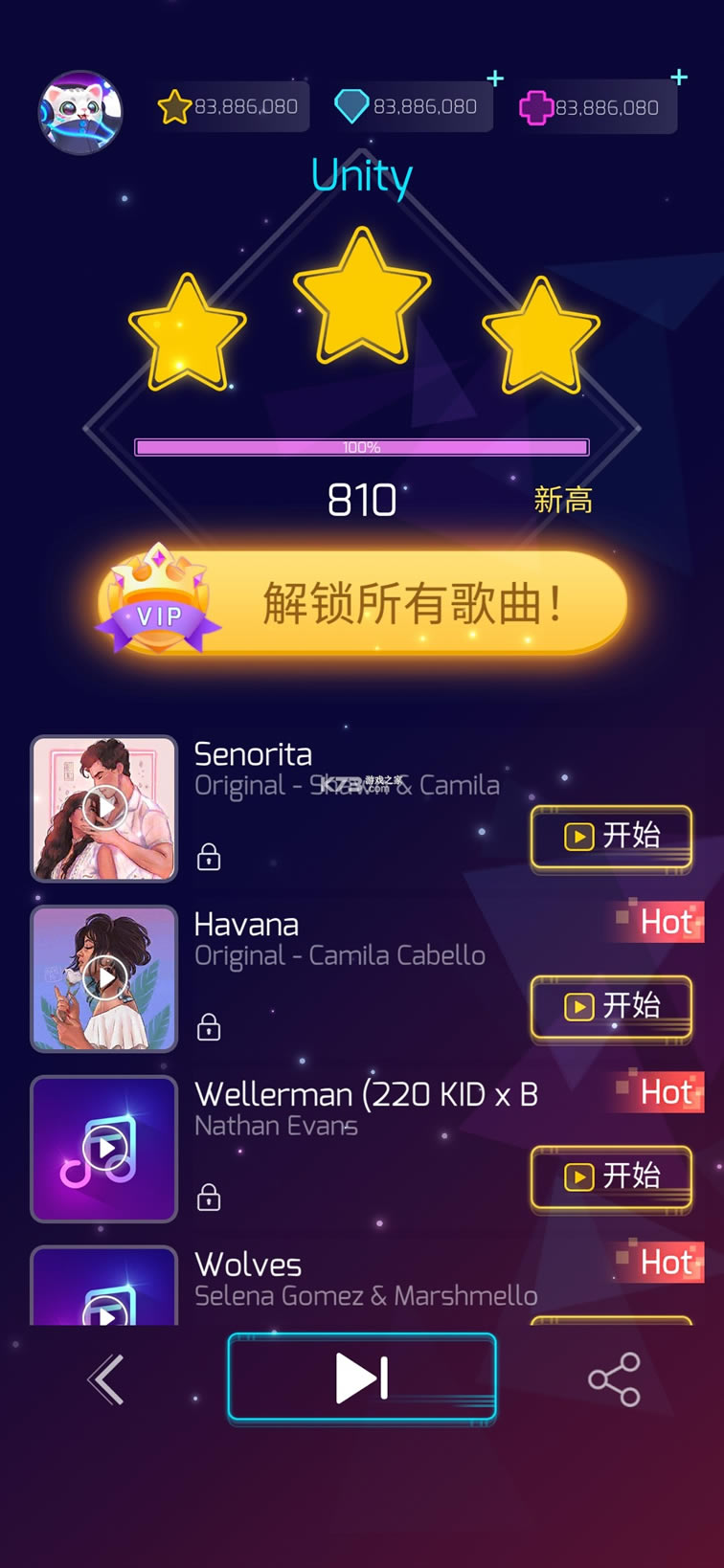Open the Wolves song row
This screenshot has width=724, height=1568.
tap(364, 1281)
